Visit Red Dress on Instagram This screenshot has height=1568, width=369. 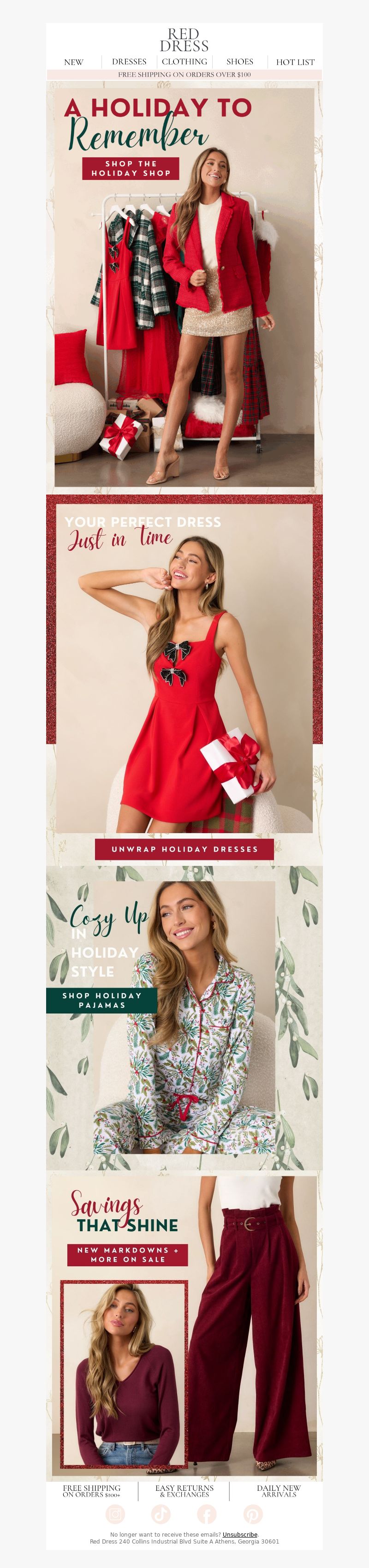(115, 1514)
